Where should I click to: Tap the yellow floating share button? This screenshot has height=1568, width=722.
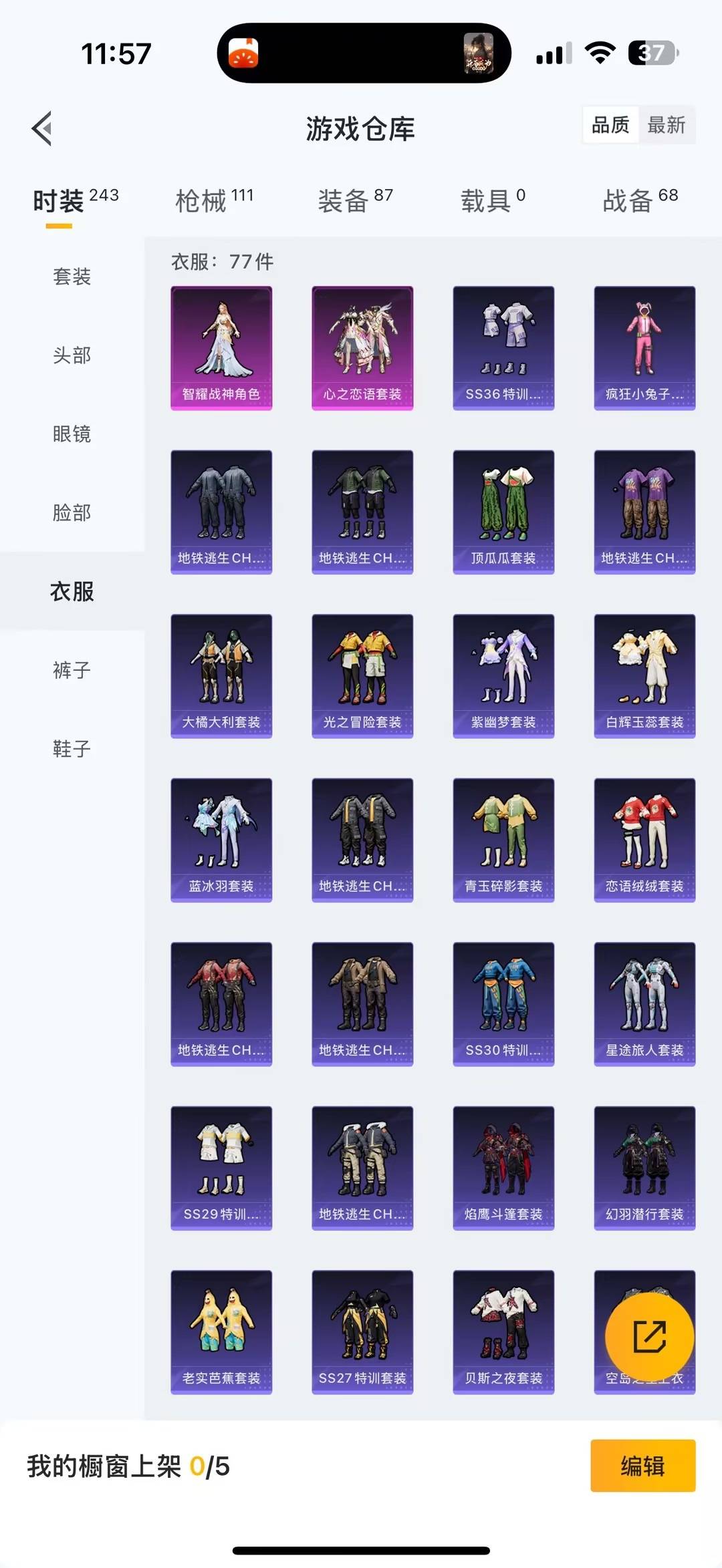649,1337
